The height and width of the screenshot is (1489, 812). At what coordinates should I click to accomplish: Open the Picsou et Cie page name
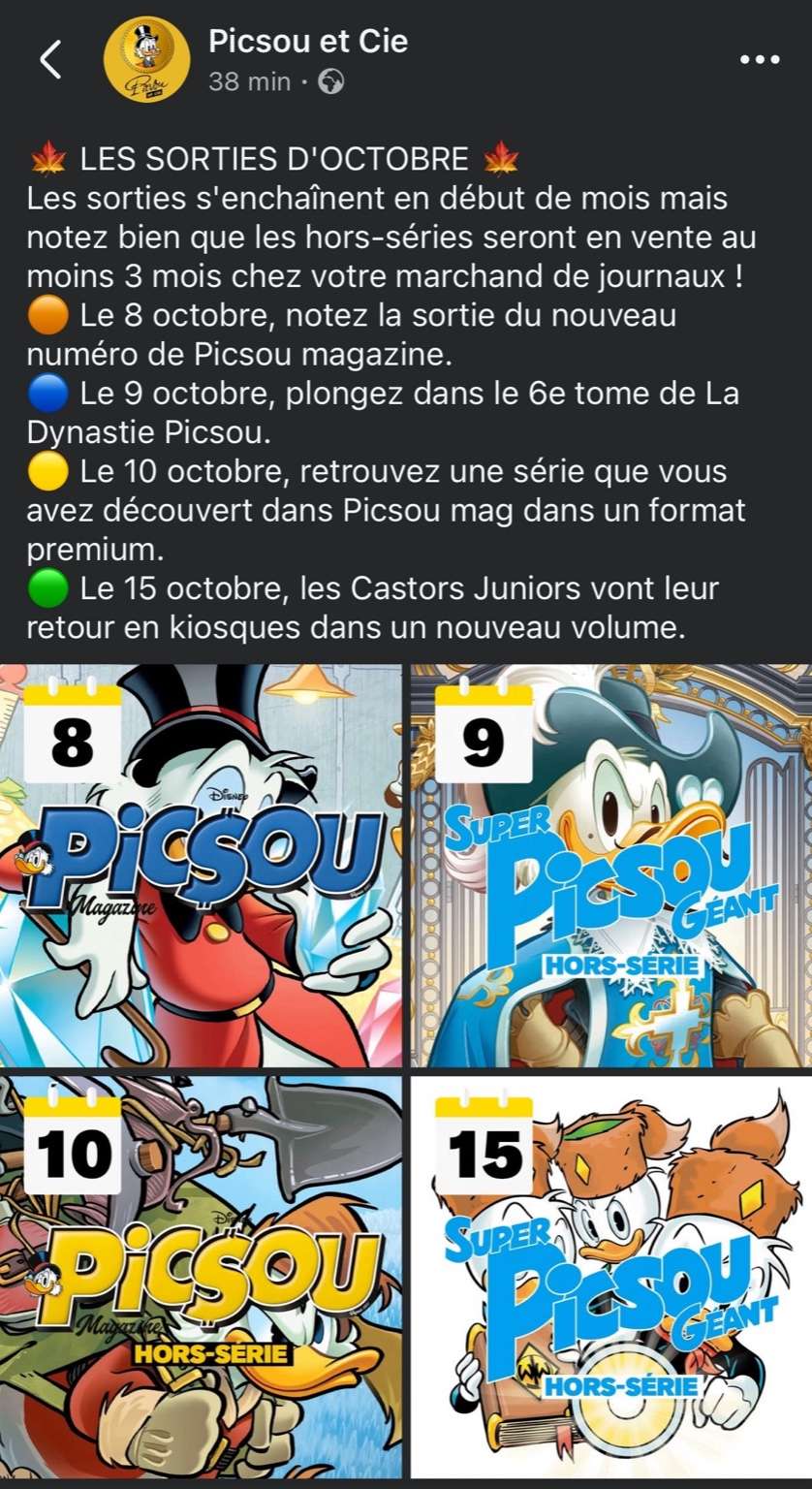(308, 42)
